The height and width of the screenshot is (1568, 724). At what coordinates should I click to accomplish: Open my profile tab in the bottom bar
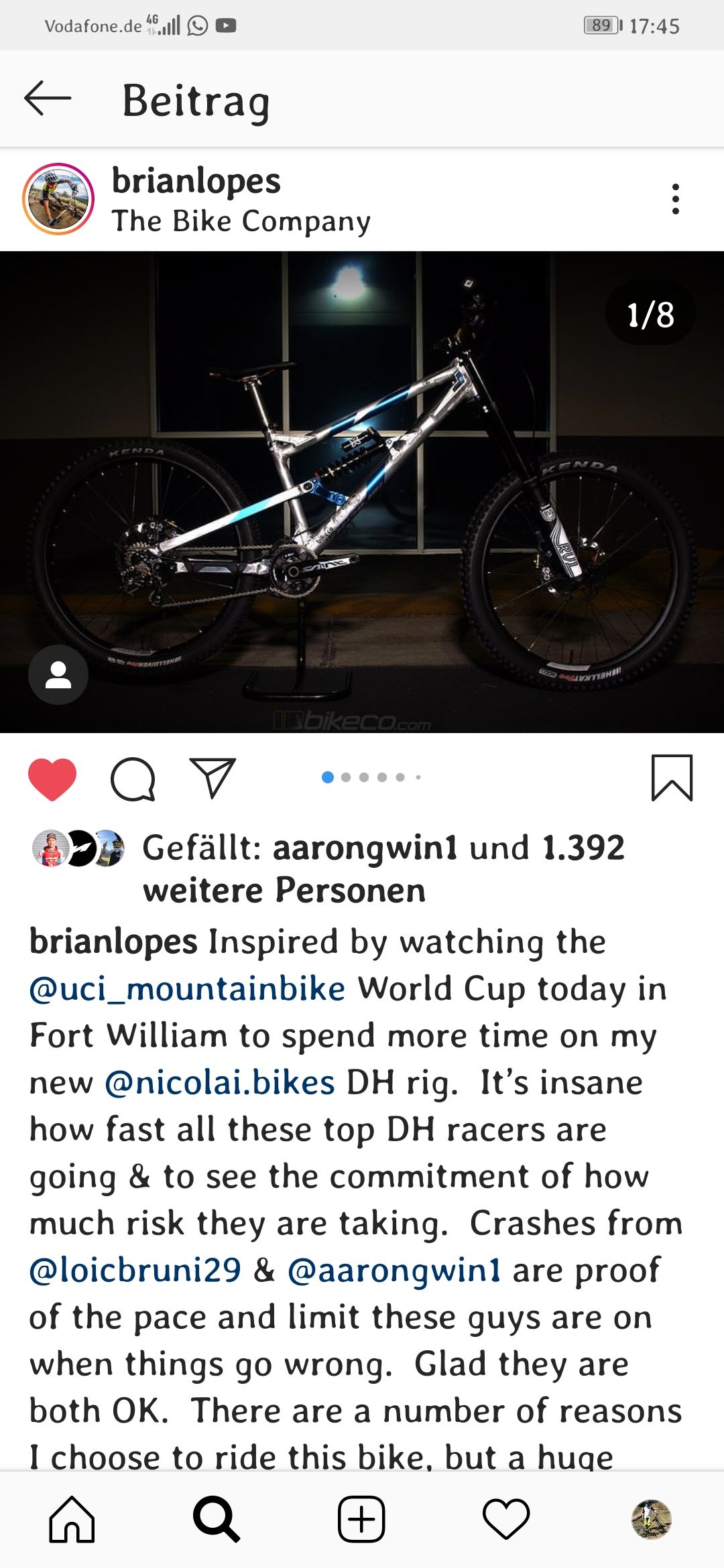coord(651,1519)
